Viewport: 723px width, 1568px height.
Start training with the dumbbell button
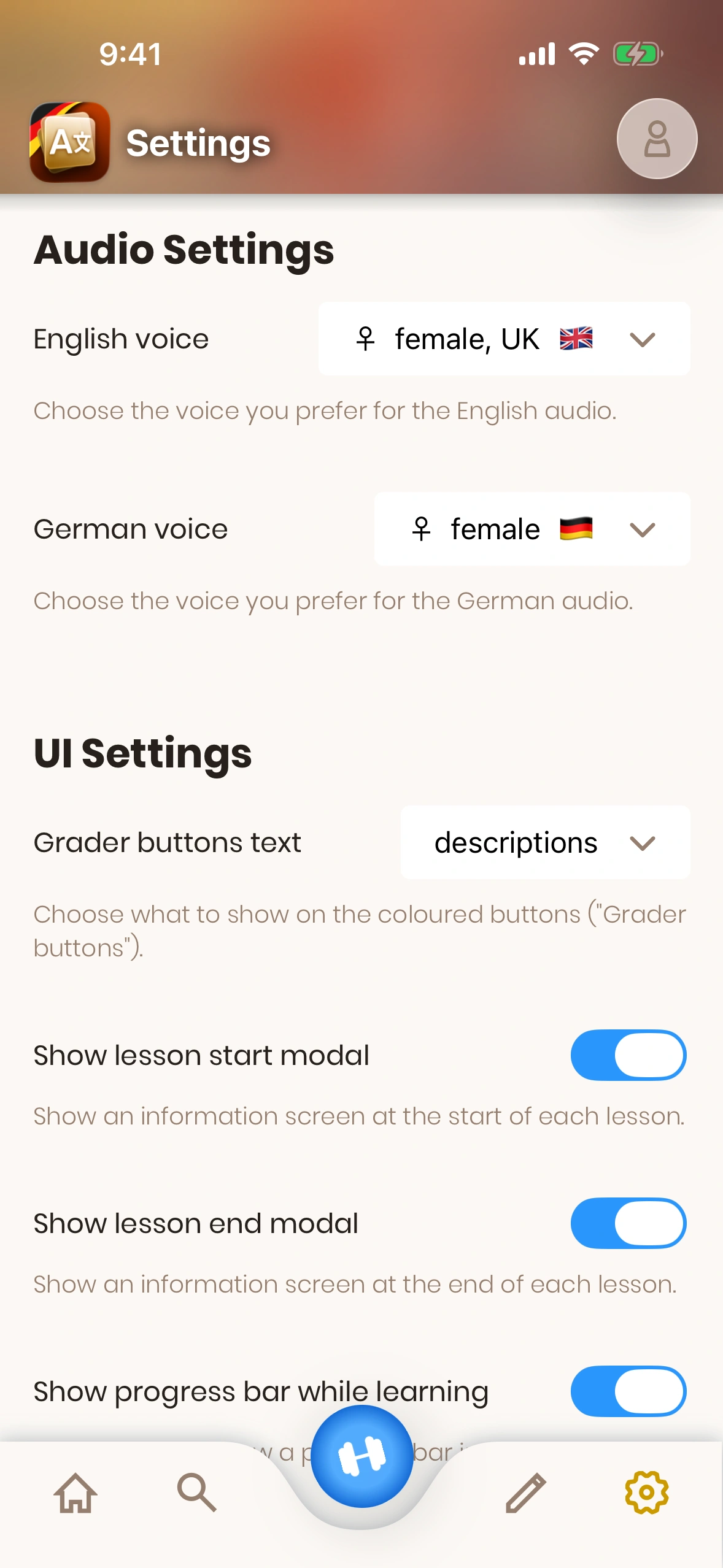pos(361,1456)
